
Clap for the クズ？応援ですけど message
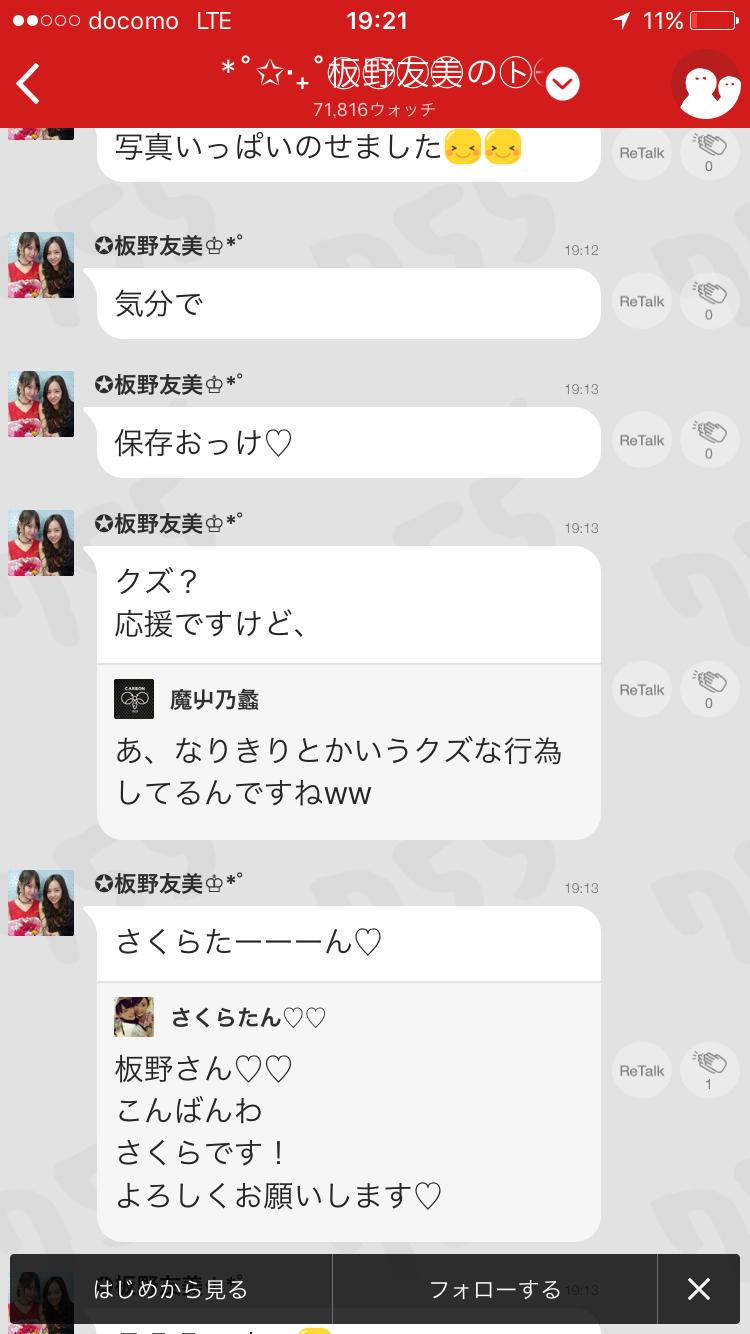point(709,690)
